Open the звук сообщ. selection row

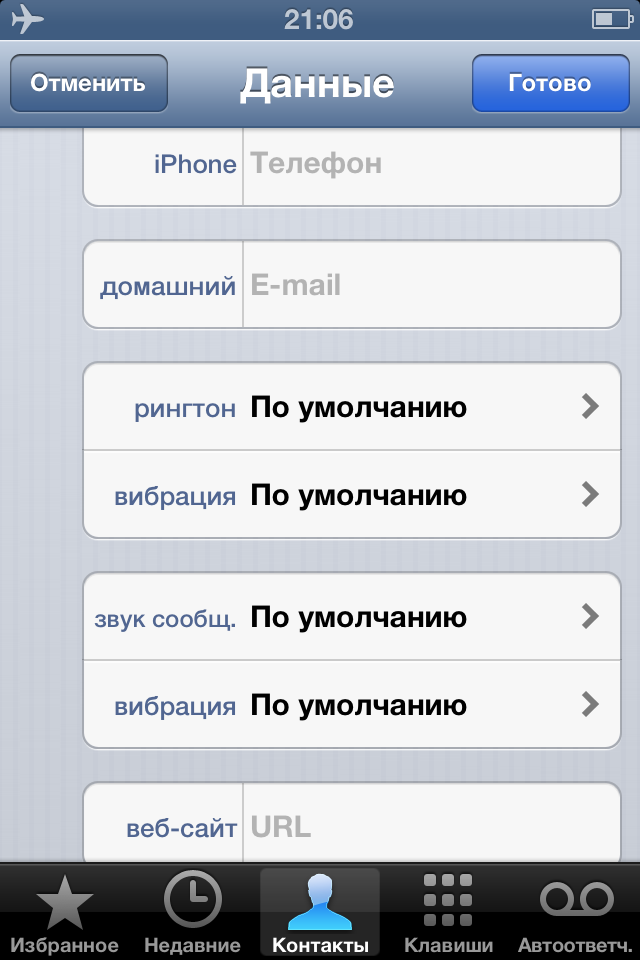(352, 617)
